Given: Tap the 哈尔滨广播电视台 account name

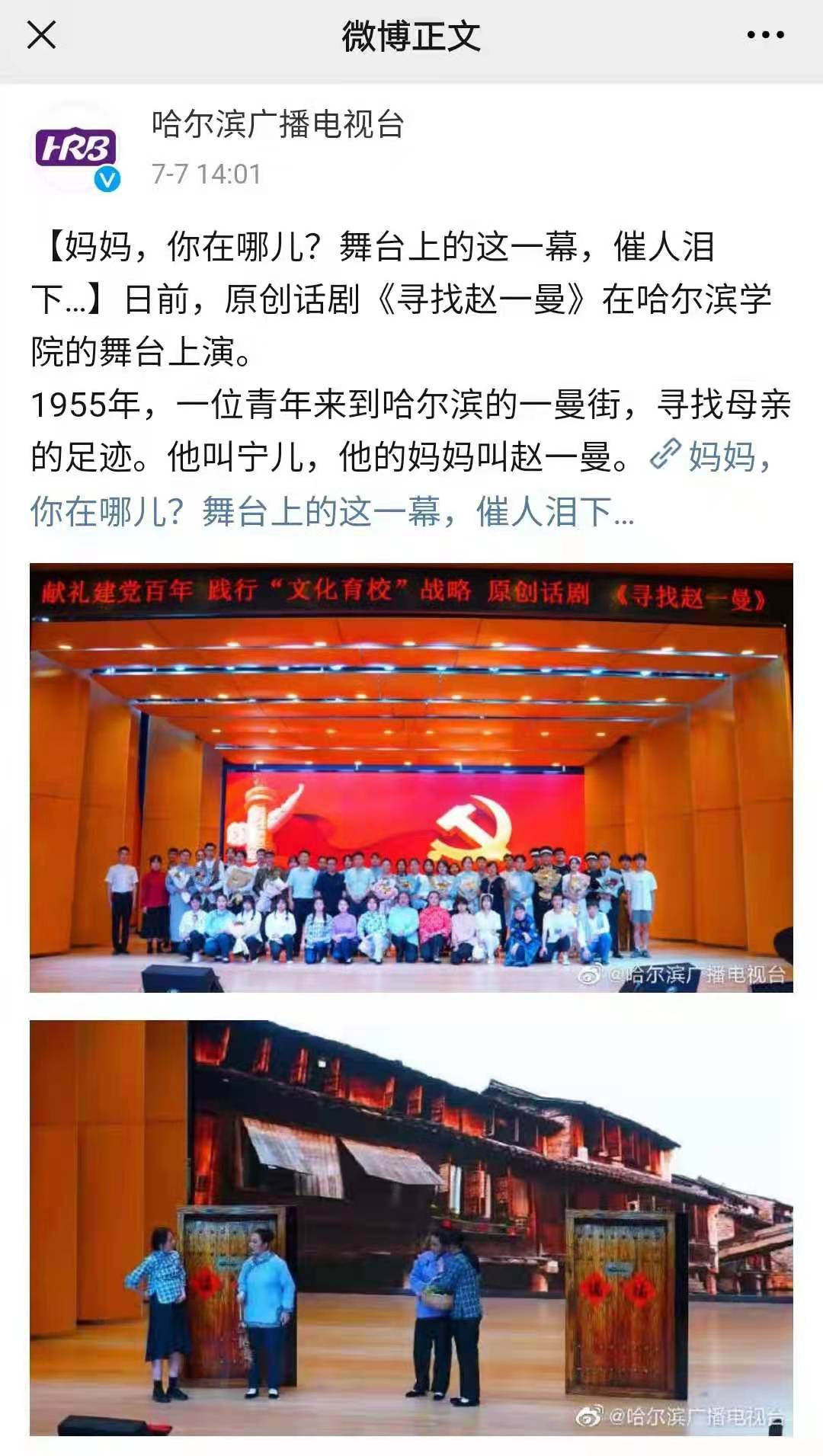Looking at the screenshot, I should click(277, 124).
